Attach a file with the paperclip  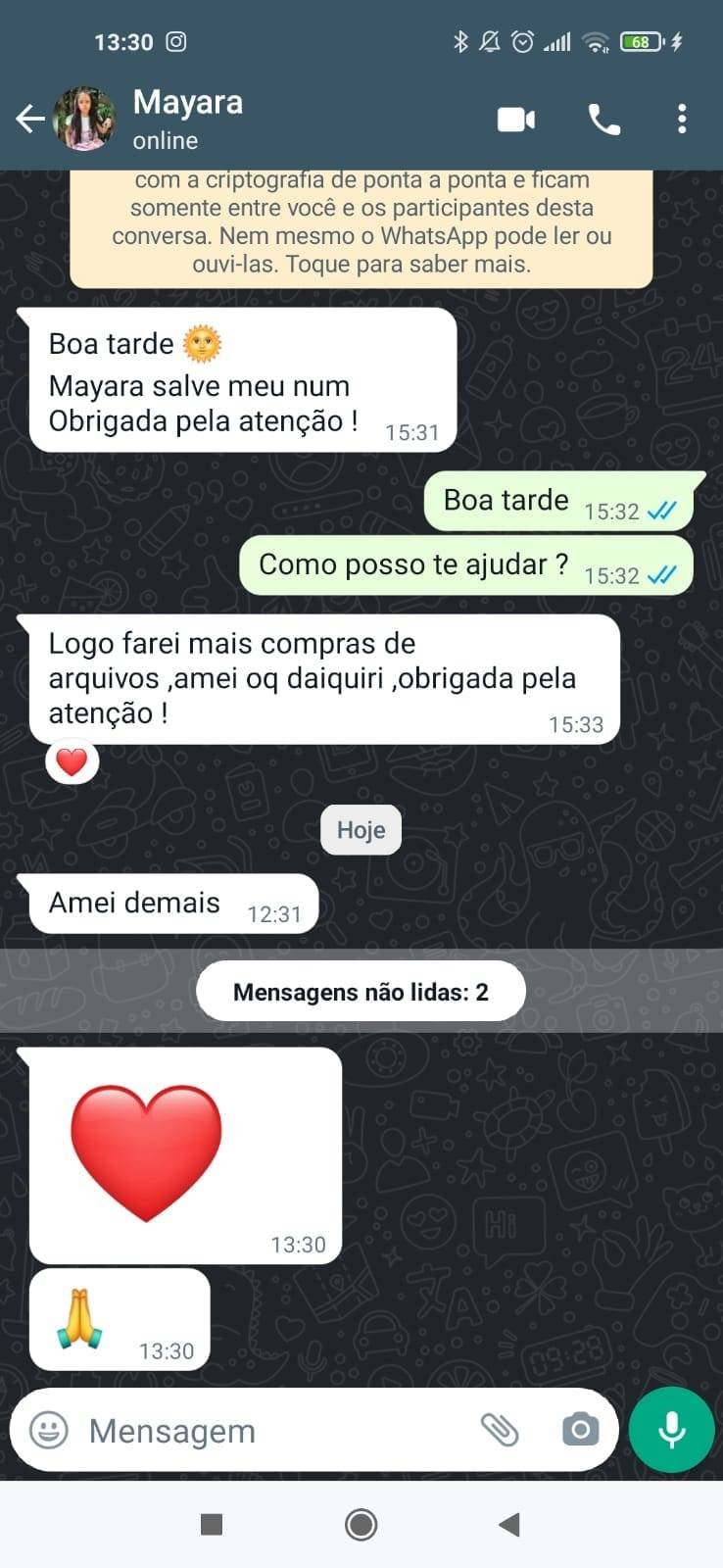click(x=500, y=1430)
